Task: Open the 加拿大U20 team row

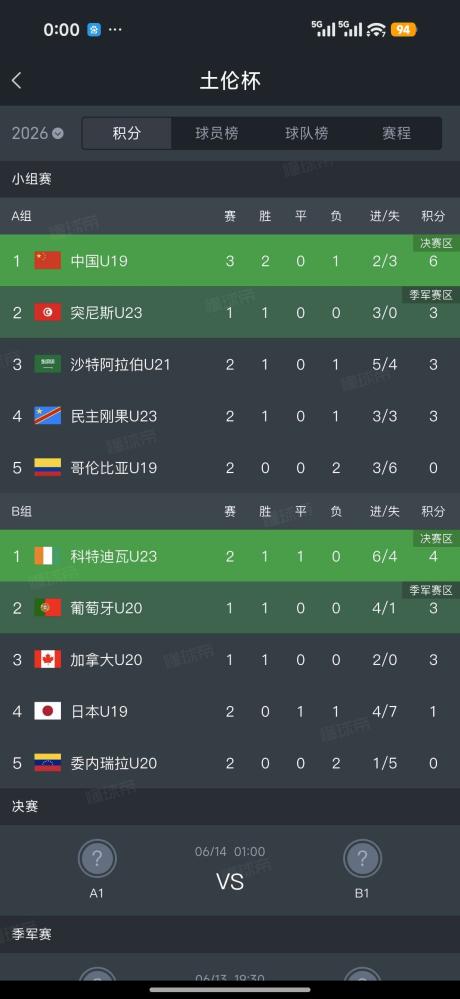Action: pyautogui.click(x=230, y=659)
